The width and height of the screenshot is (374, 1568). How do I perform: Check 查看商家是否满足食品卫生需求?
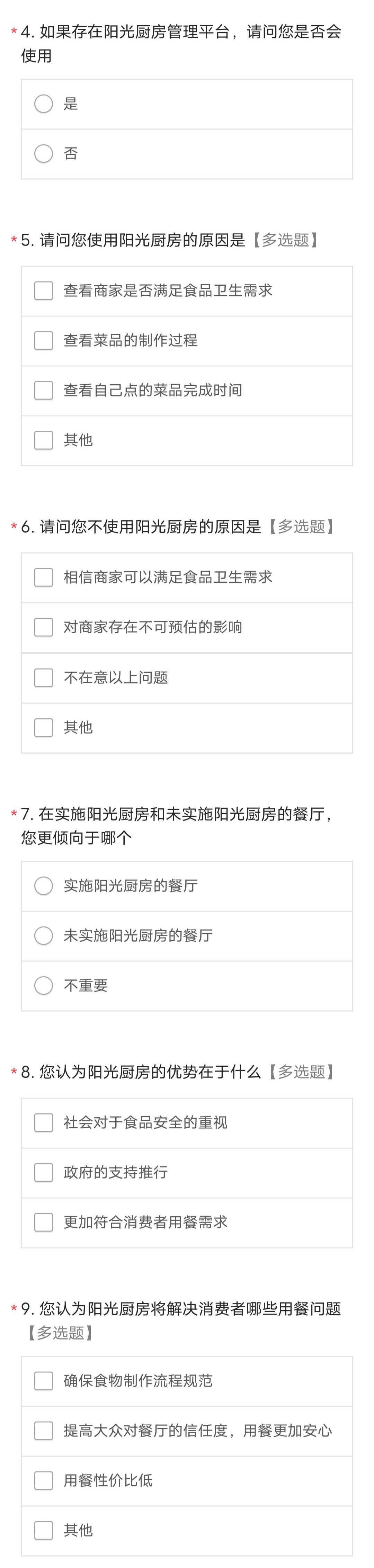click(43, 291)
